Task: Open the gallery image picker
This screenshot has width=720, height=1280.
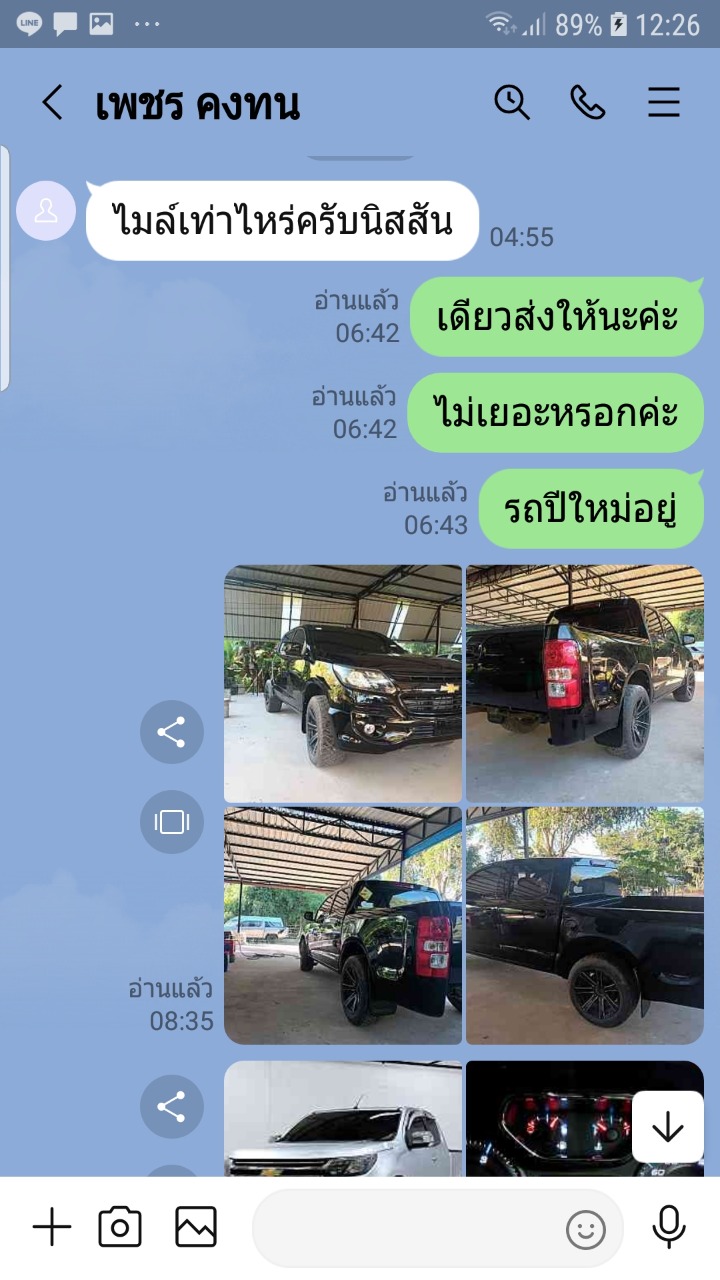Action: 196,1227
